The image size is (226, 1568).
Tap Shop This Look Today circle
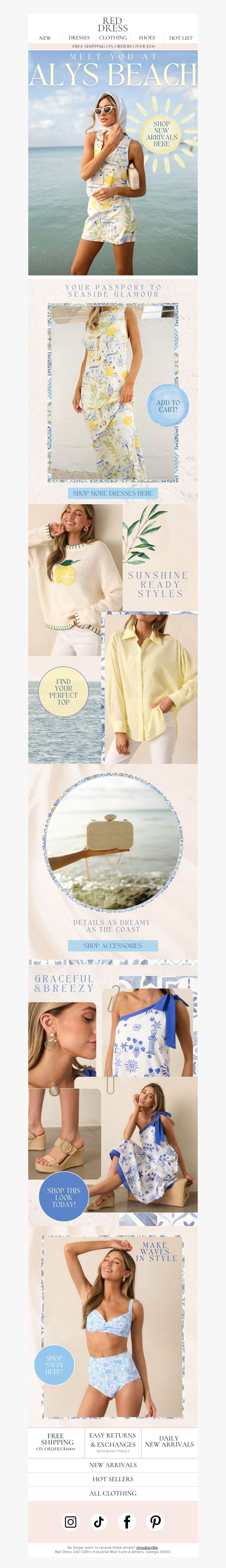tap(63, 1197)
